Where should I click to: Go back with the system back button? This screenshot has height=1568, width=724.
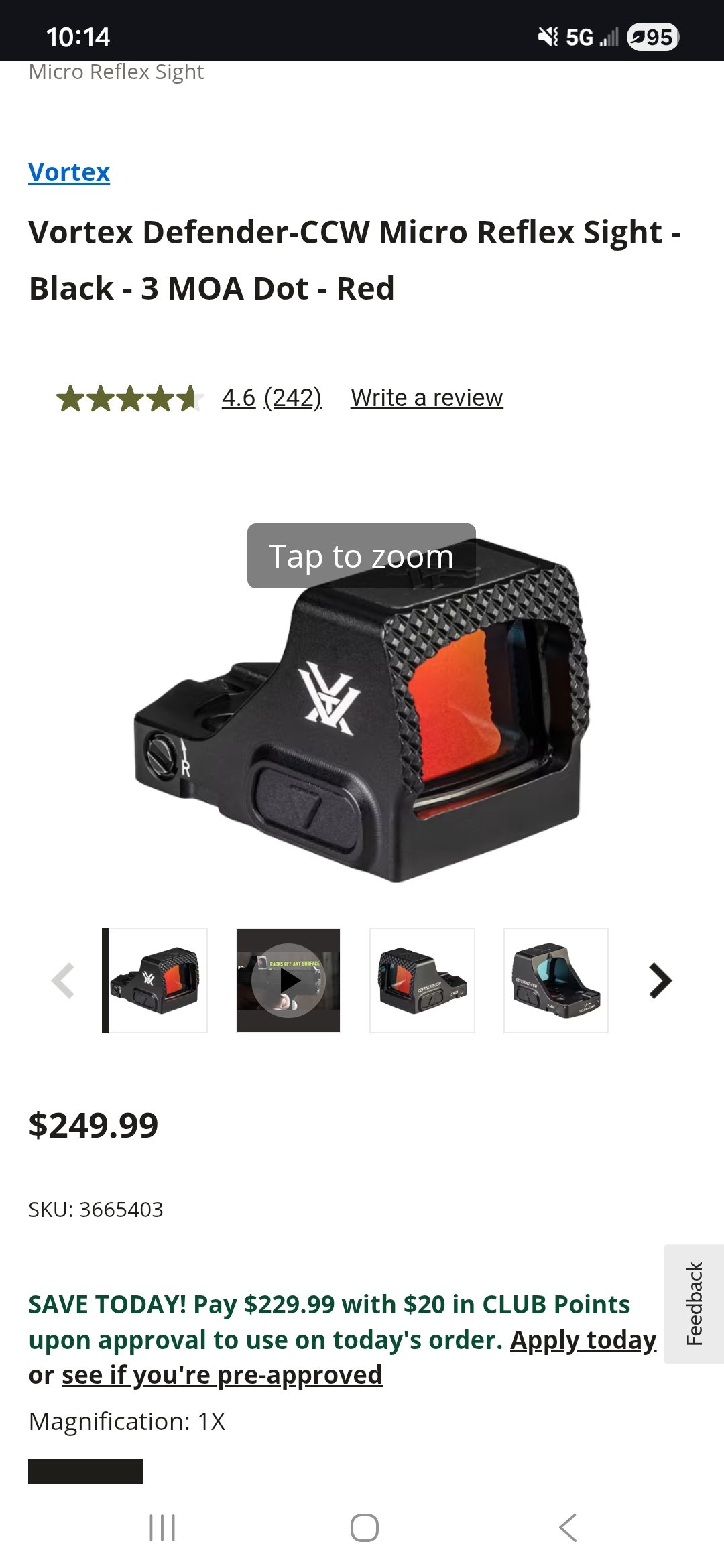click(x=567, y=1528)
